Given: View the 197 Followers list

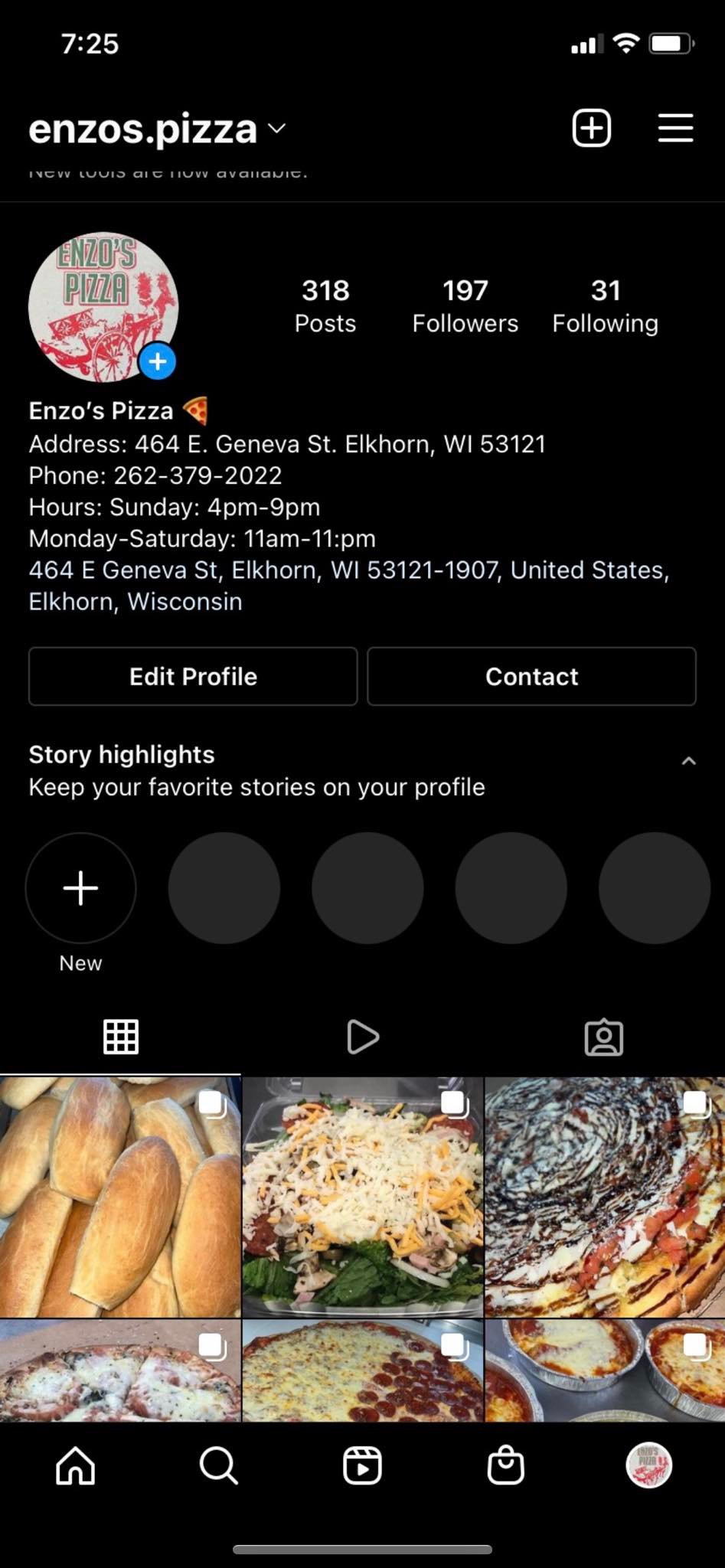Looking at the screenshot, I should pyautogui.click(x=465, y=306).
